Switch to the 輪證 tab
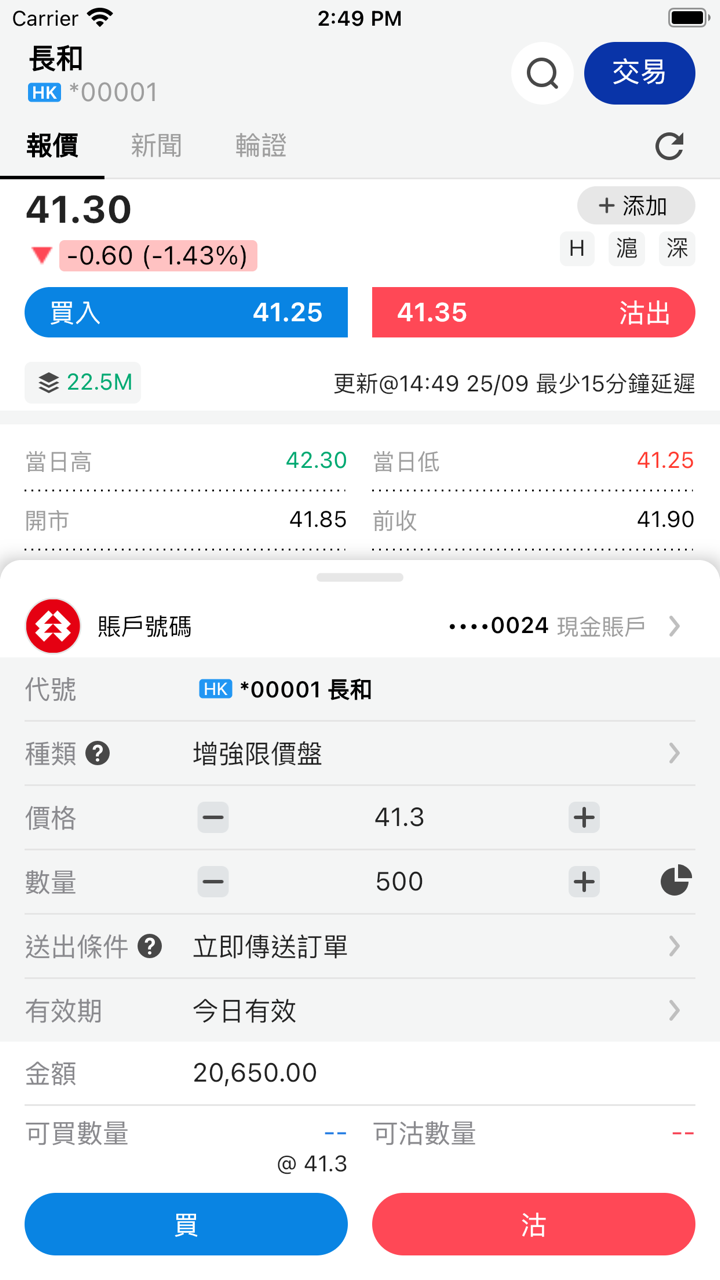Screen dimensions: 720x1280 click(261, 146)
